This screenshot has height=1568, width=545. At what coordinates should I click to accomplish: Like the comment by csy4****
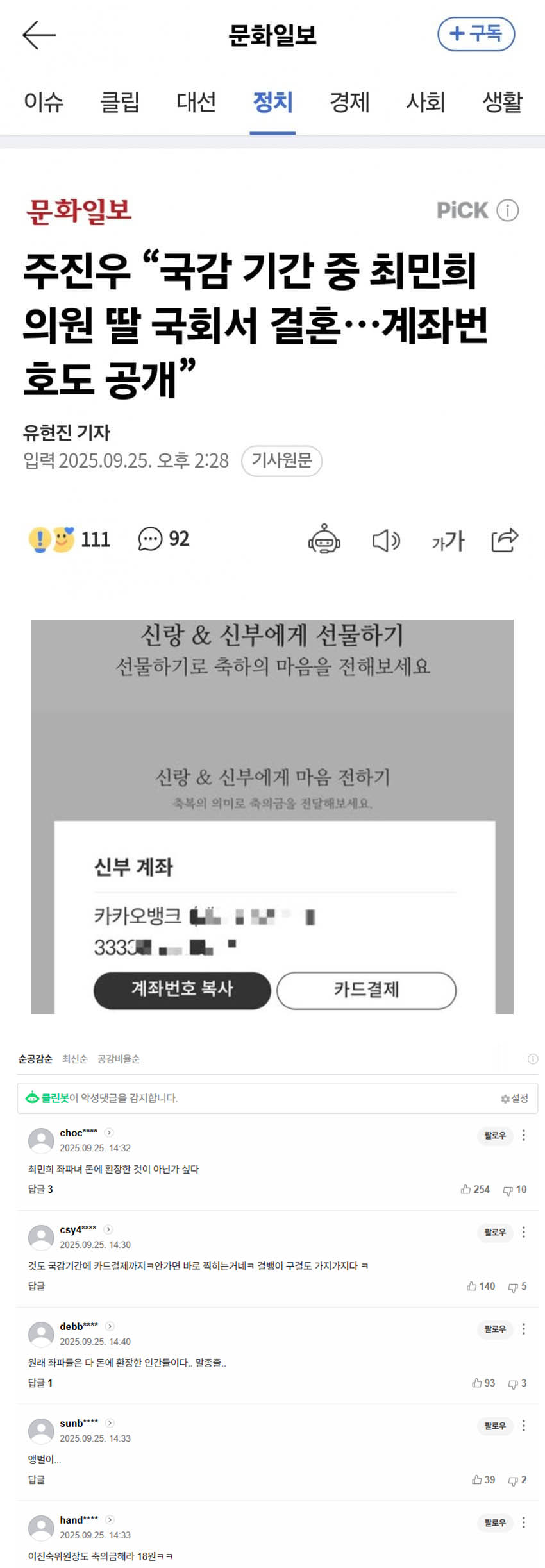[480, 1286]
